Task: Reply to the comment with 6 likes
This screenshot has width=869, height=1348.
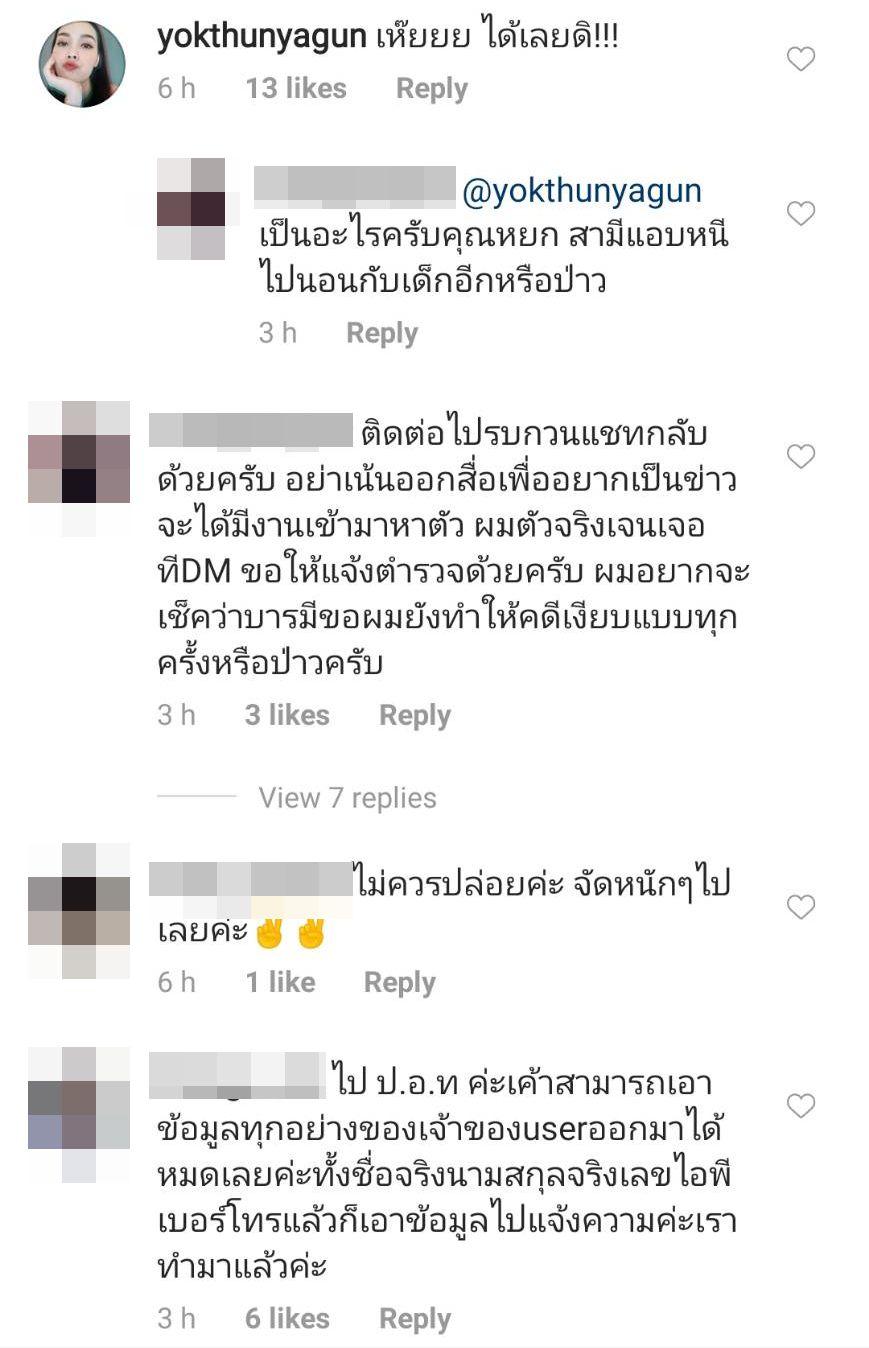Action: (414, 1319)
